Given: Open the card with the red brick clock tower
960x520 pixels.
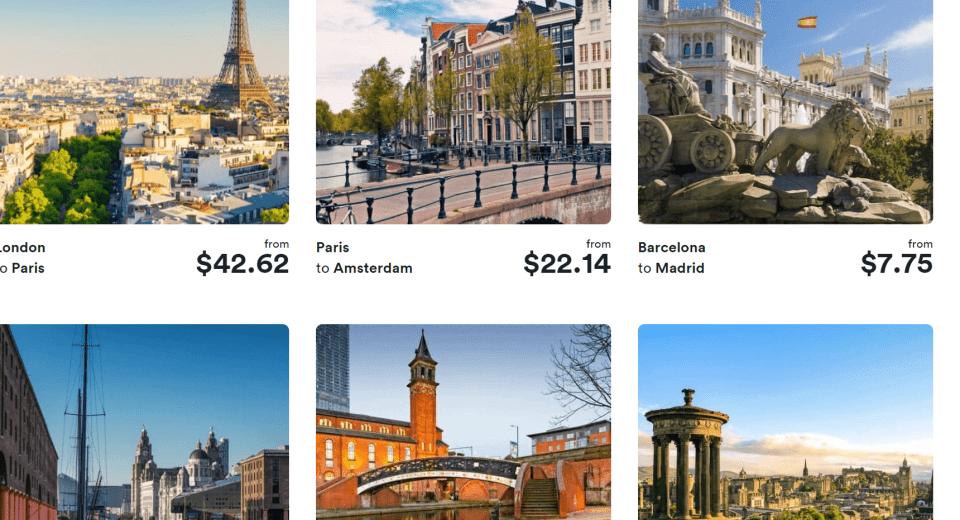Looking at the screenshot, I should 463,425.
